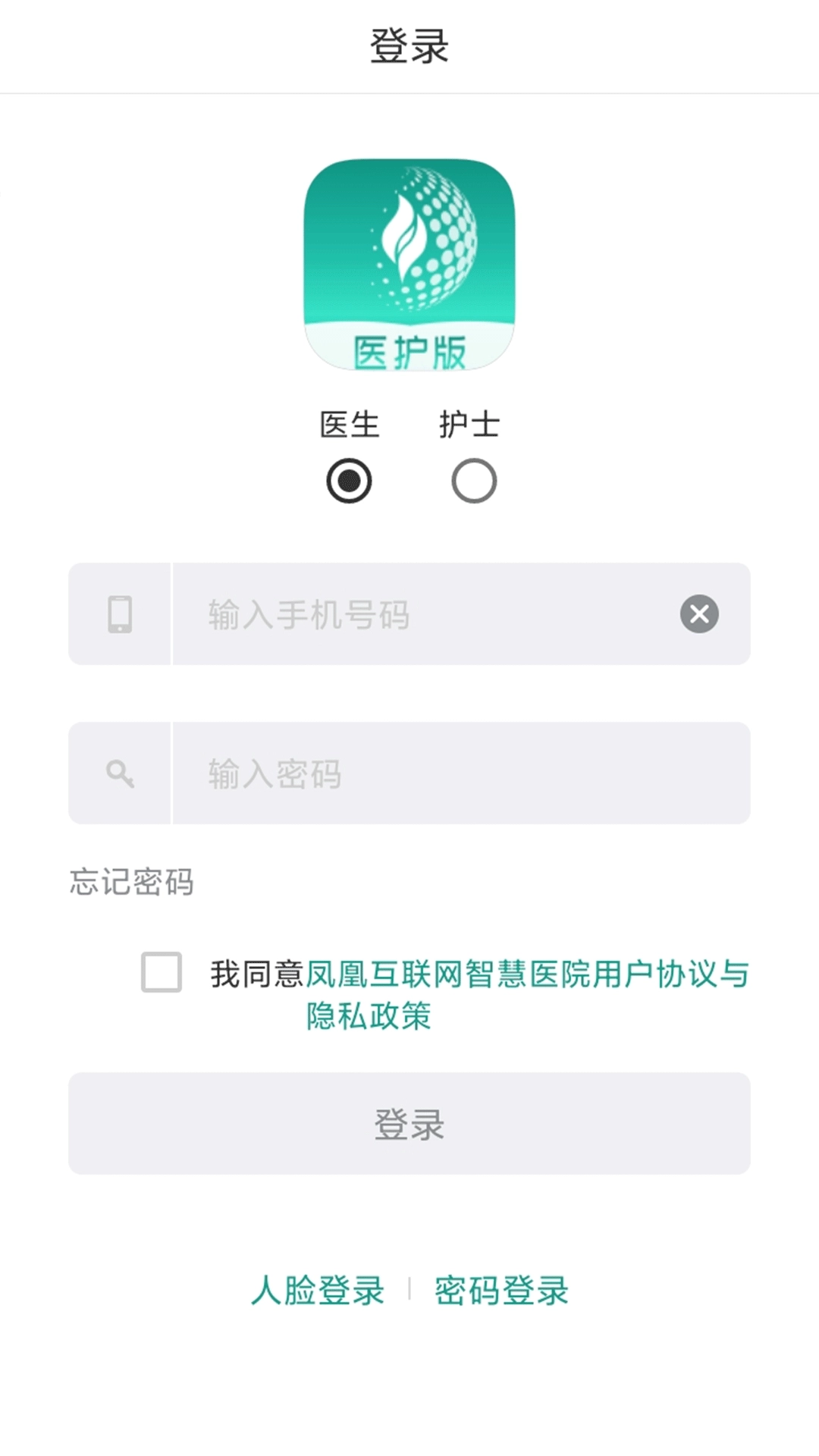Image resolution: width=819 pixels, height=1456 pixels.
Task: Click the key icon in the password field
Action: [x=119, y=773]
